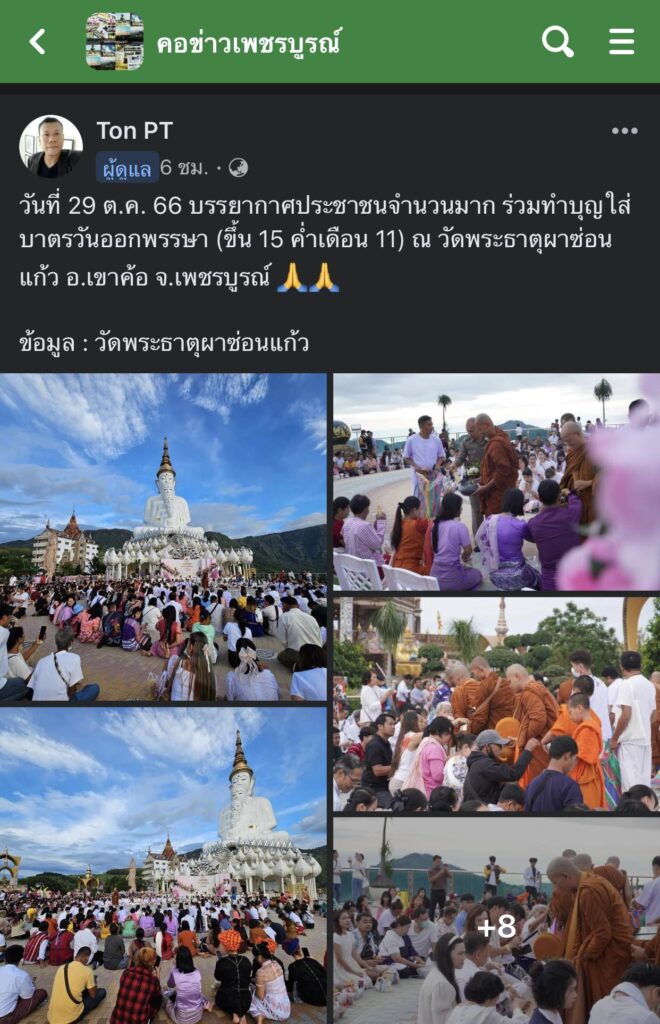Go back using the header arrow
Image resolution: width=660 pixels, height=1024 pixels.
38,41
